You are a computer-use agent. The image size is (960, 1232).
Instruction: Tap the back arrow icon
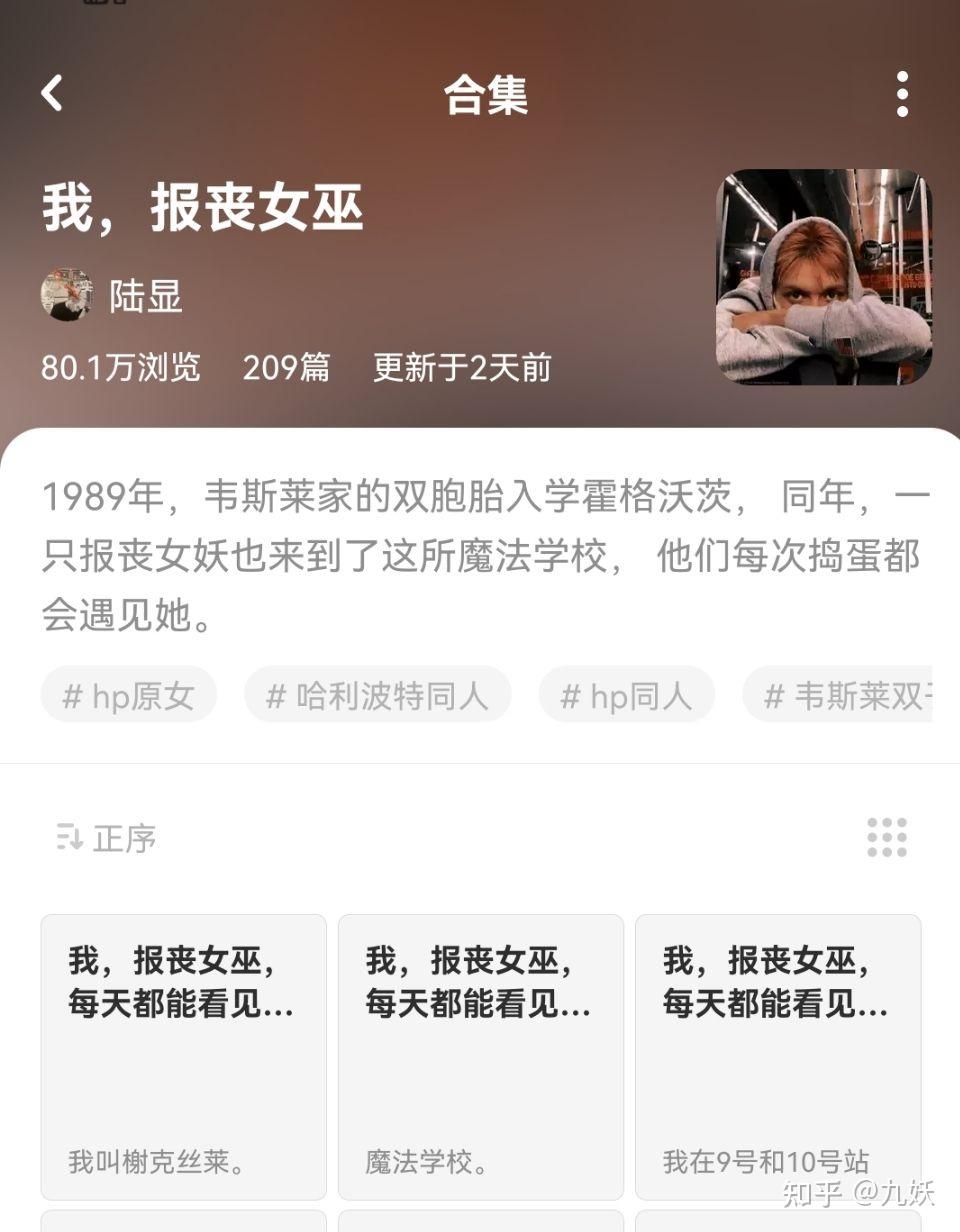click(x=50, y=92)
